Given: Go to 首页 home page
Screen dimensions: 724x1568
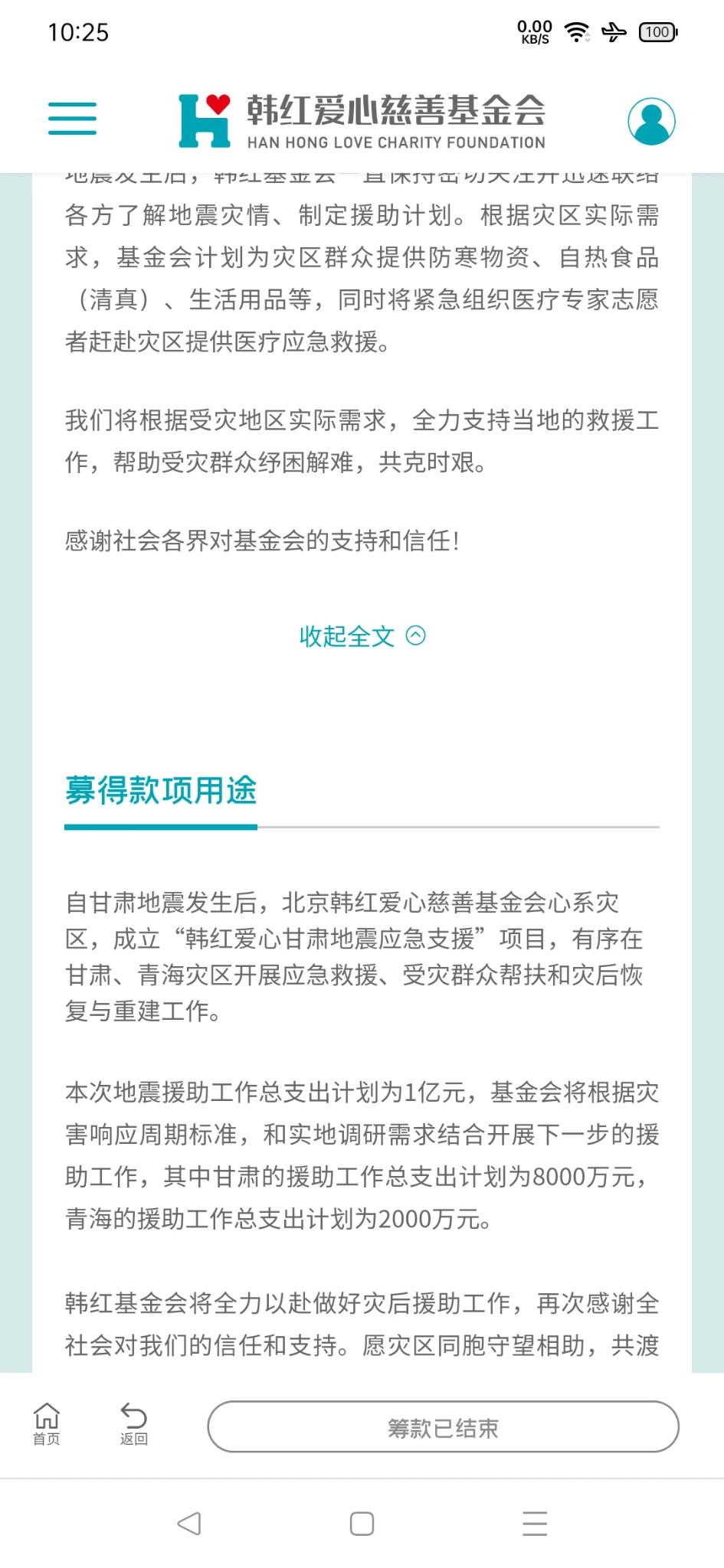Looking at the screenshot, I should point(46,1424).
